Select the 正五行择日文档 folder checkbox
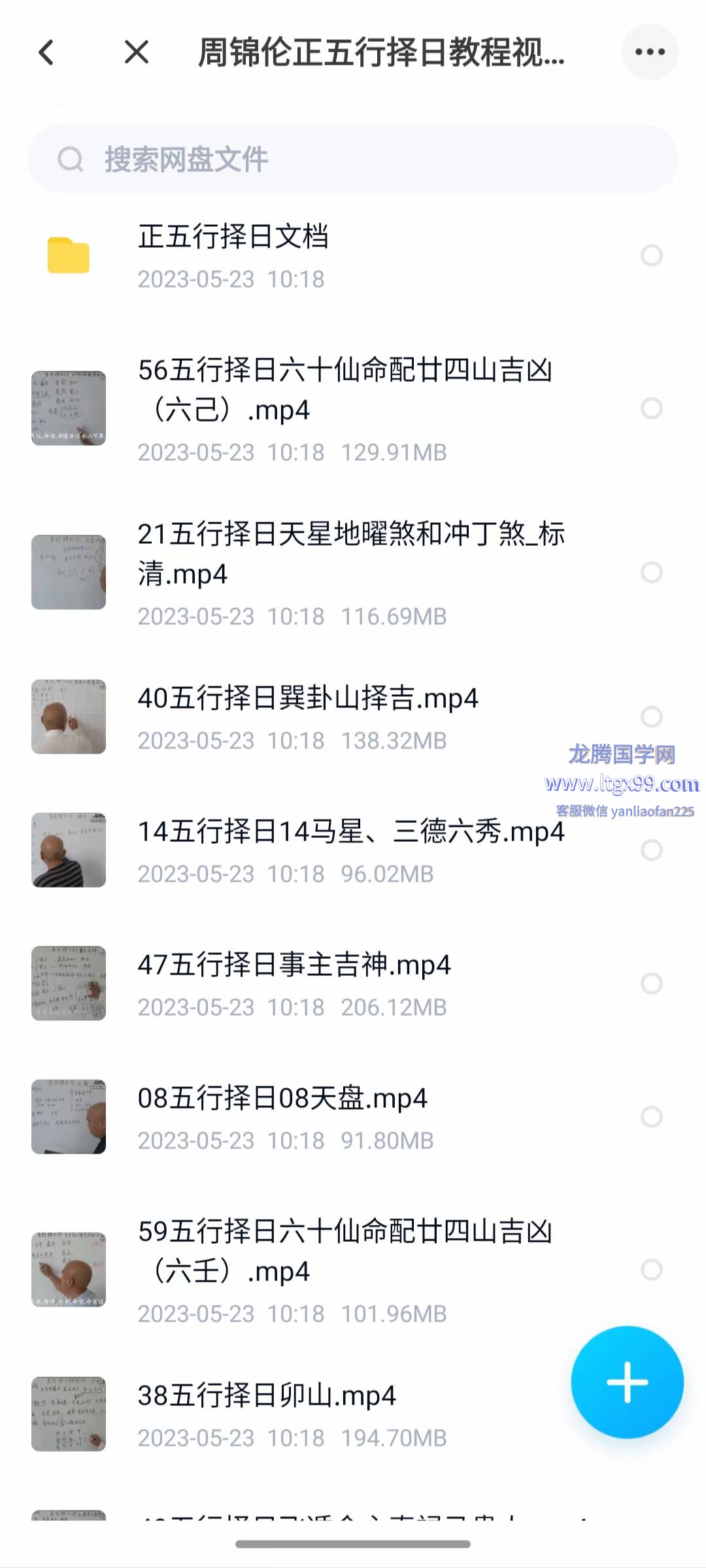Image resolution: width=706 pixels, height=1568 pixels. [x=651, y=256]
